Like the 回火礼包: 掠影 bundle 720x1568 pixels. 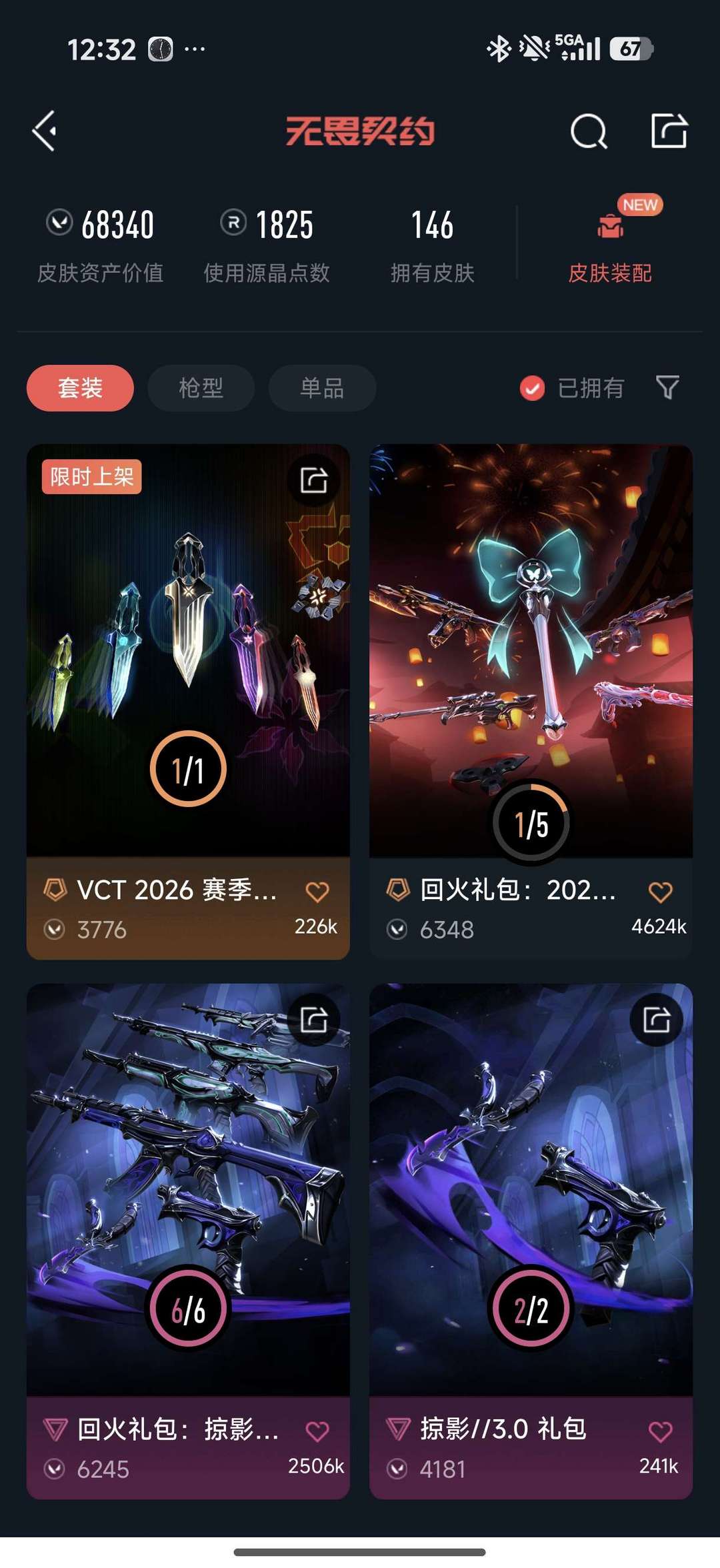click(x=317, y=1431)
